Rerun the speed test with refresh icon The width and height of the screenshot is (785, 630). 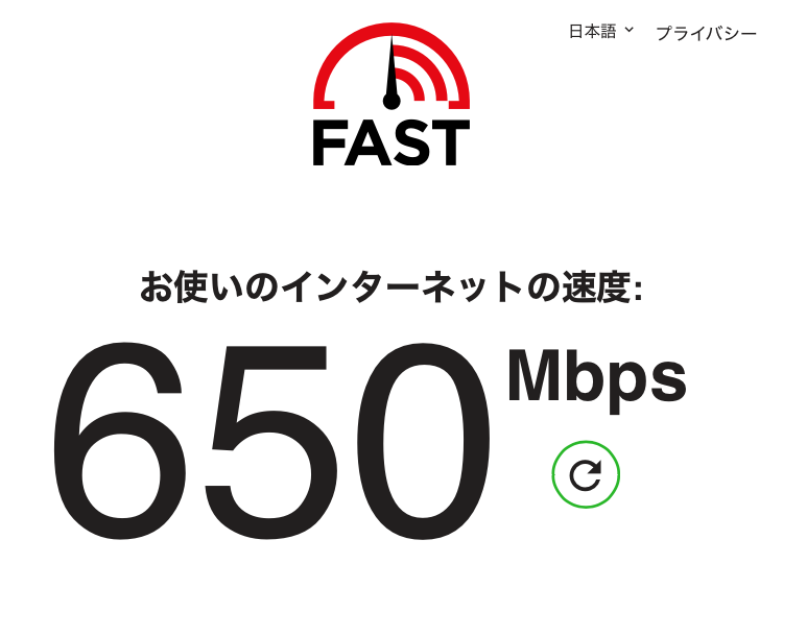tap(585, 474)
